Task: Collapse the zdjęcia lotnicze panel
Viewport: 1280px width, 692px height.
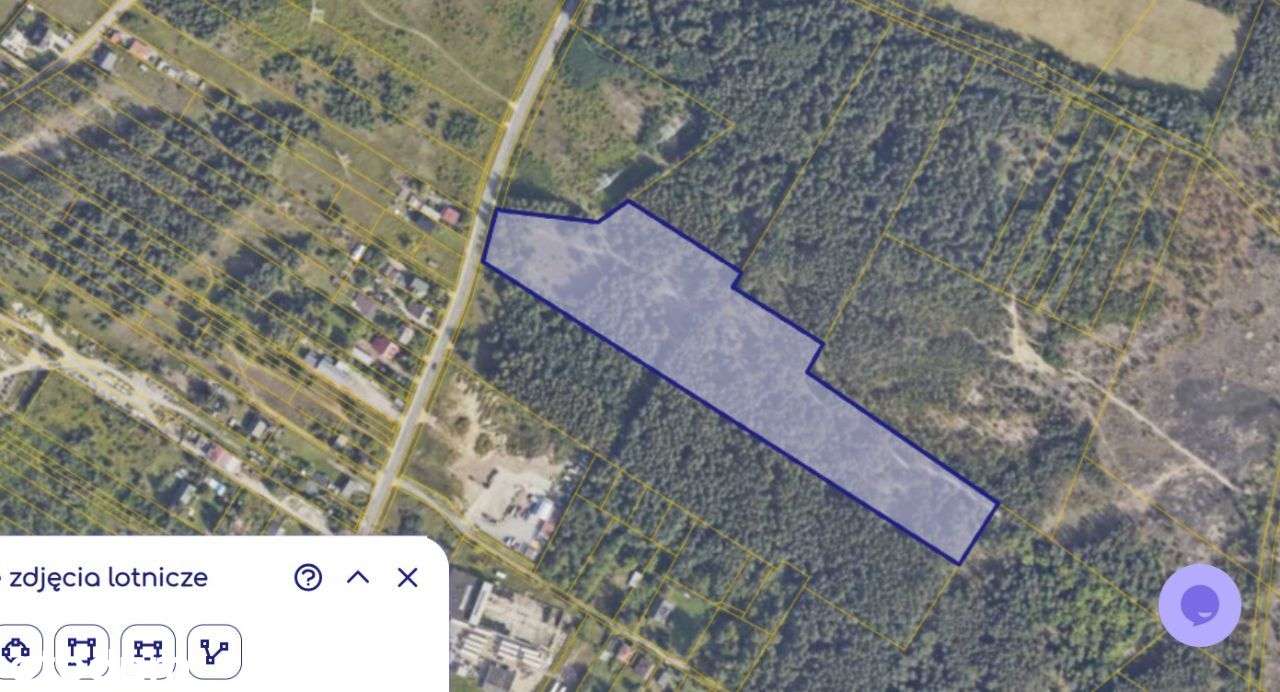Action: click(358, 577)
